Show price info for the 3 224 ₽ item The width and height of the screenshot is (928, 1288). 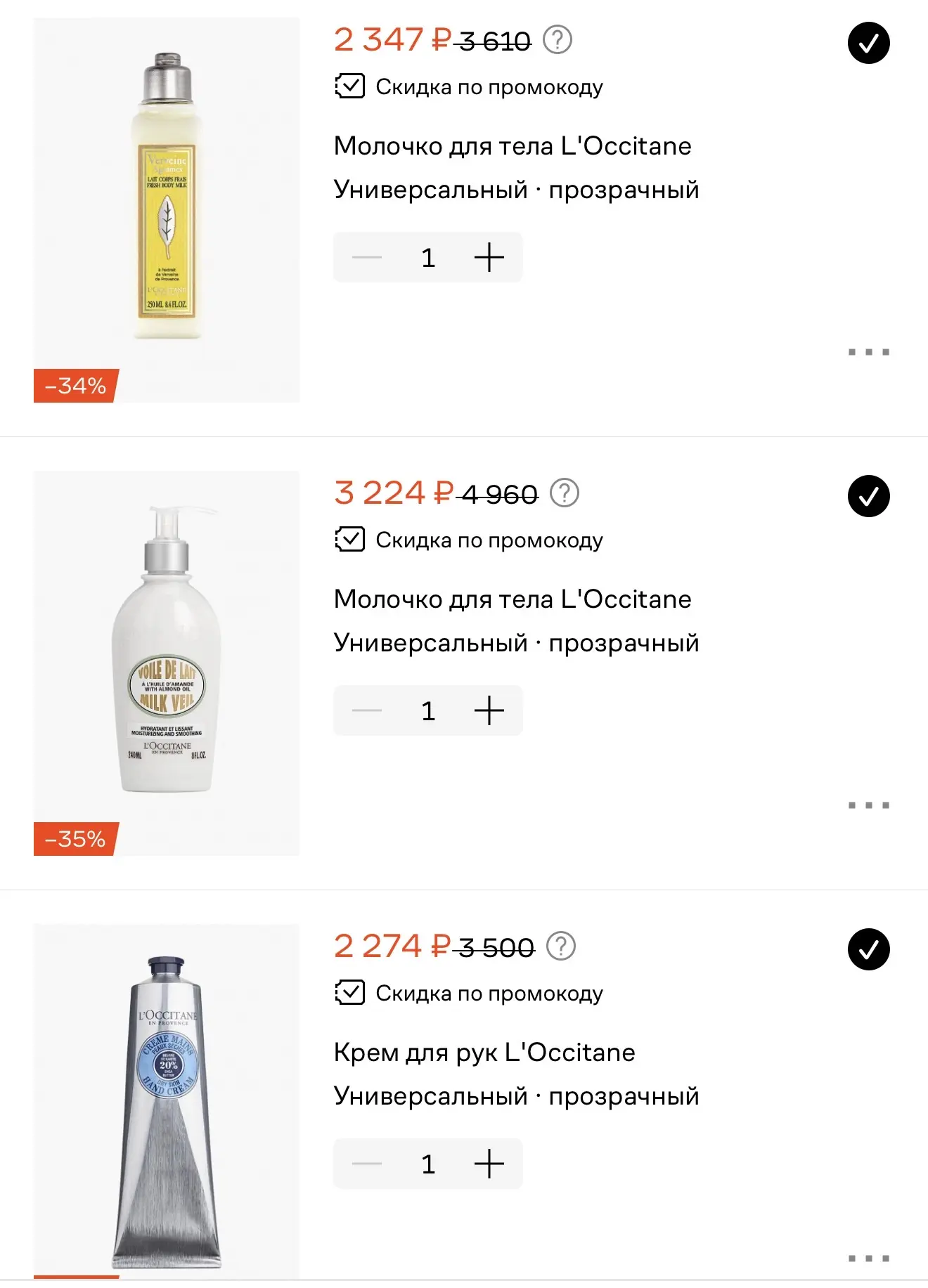click(564, 493)
